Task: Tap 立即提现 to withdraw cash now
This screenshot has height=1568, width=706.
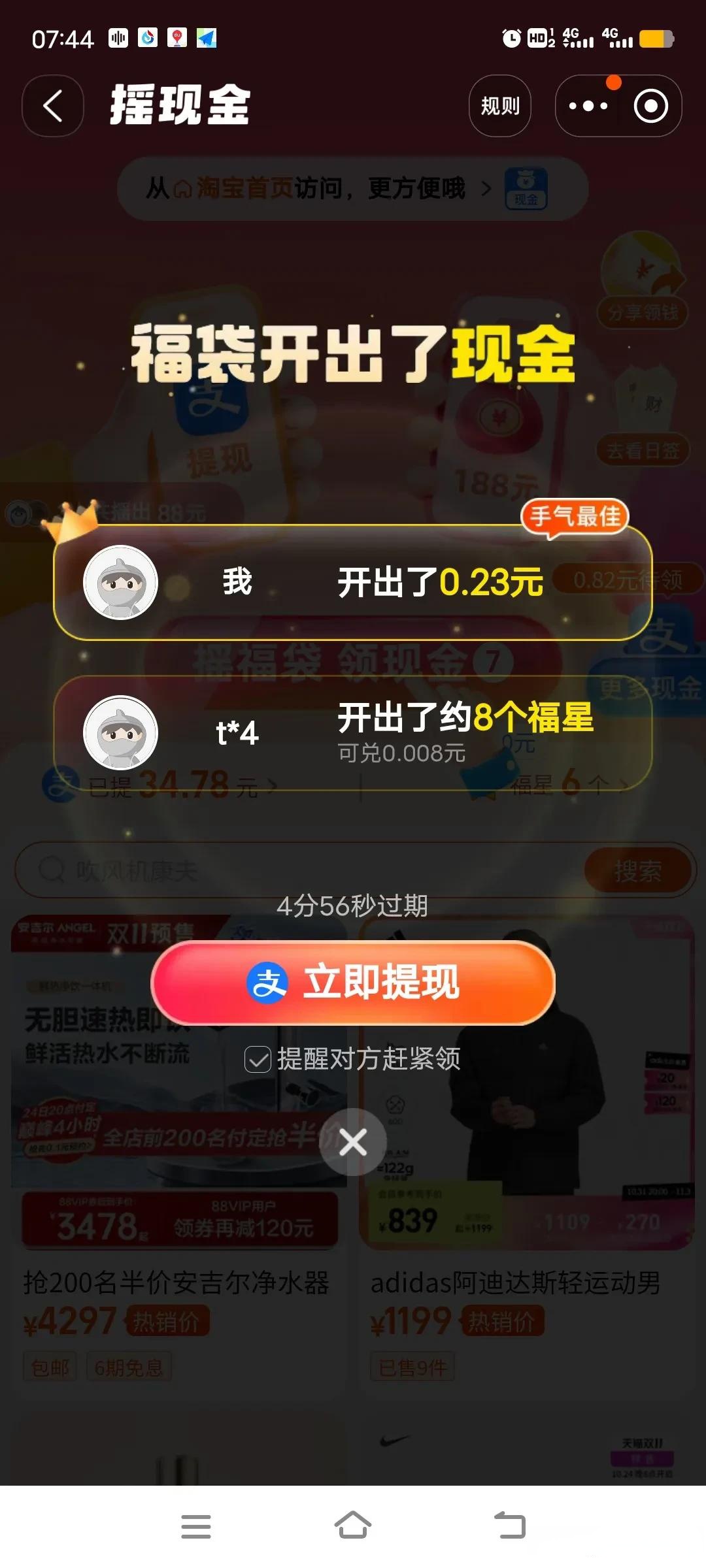Action: (353, 982)
